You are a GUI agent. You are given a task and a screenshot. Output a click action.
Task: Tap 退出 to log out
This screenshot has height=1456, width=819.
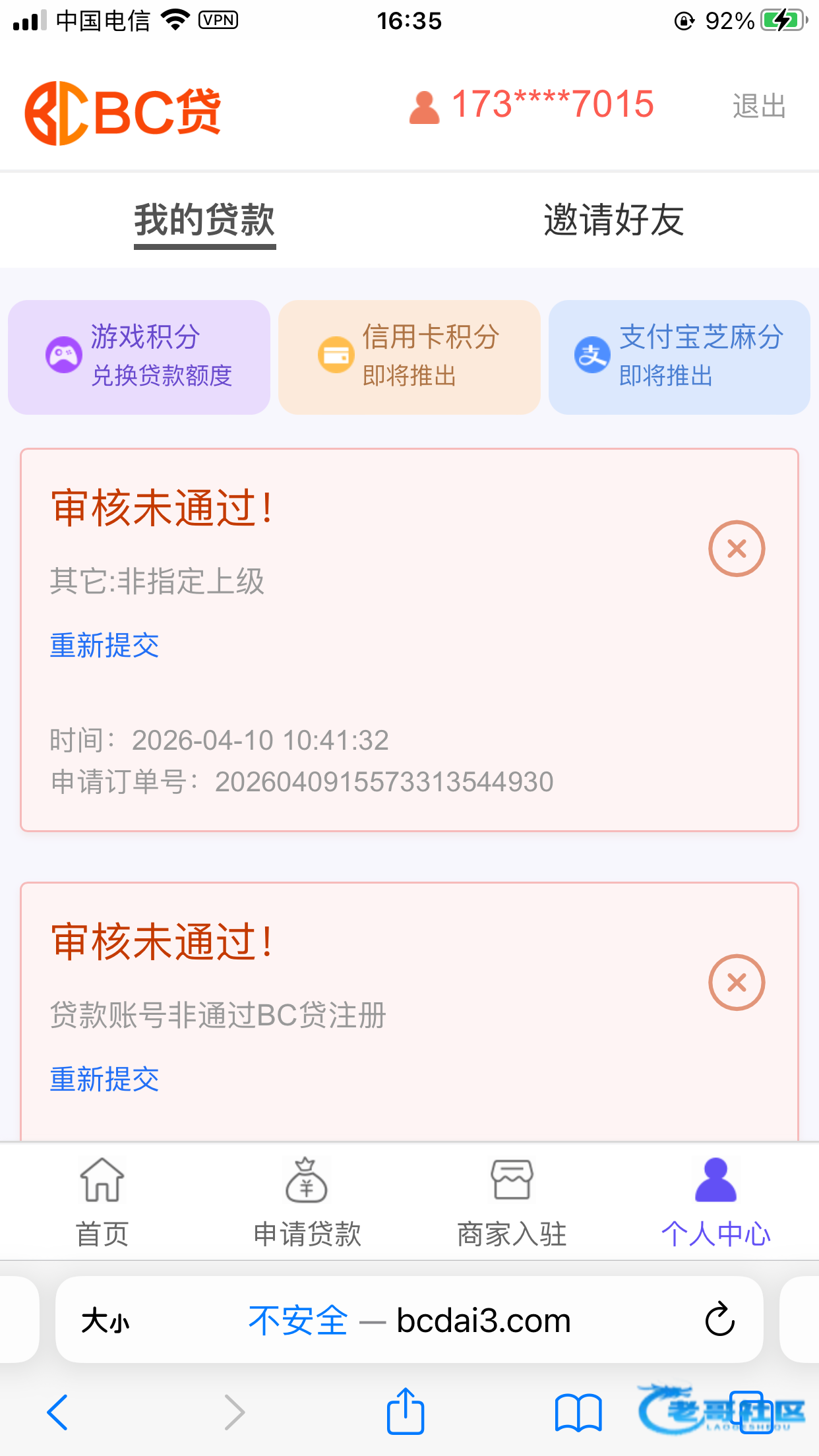(x=759, y=106)
